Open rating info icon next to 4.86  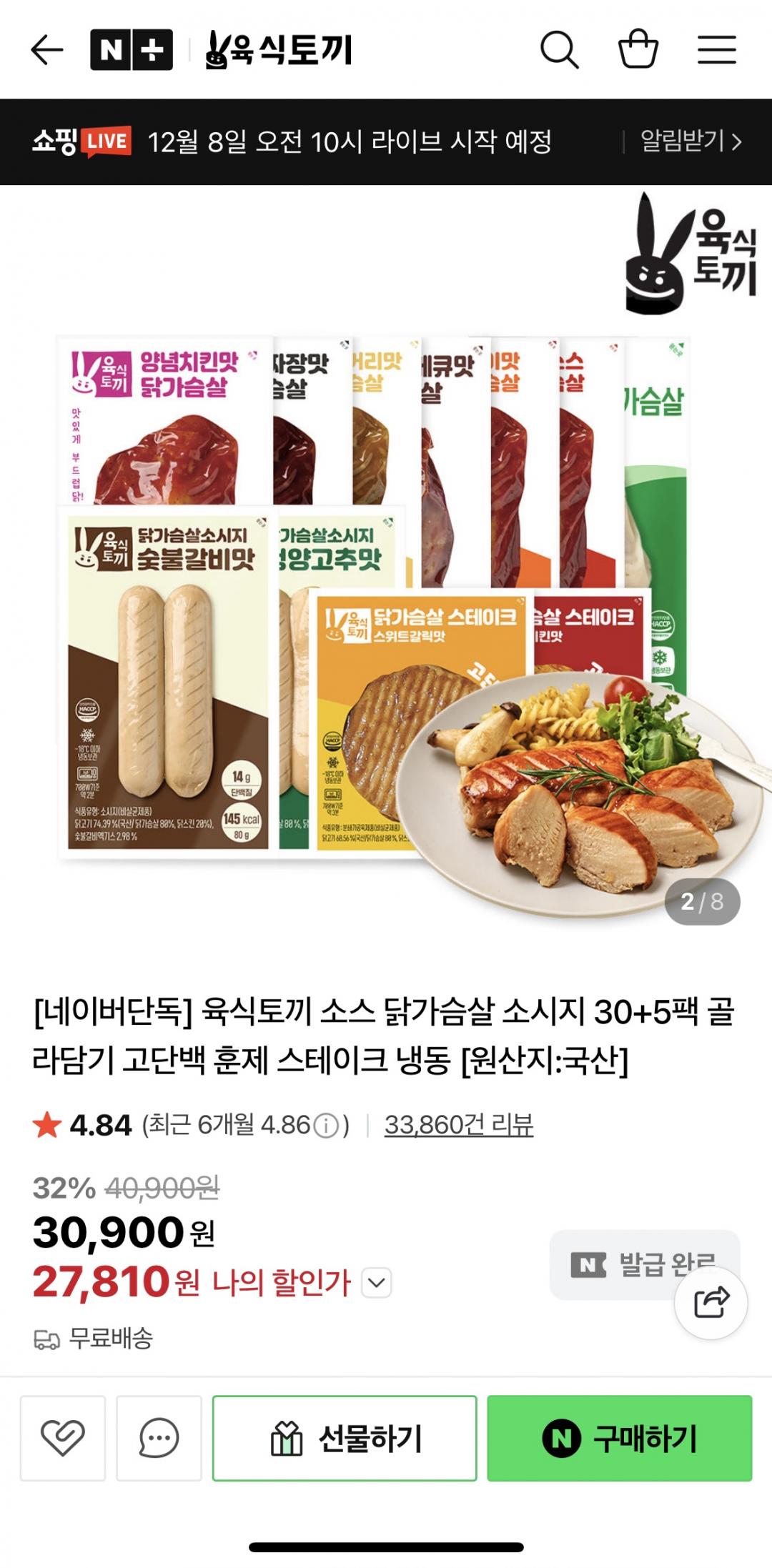tap(327, 1126)
